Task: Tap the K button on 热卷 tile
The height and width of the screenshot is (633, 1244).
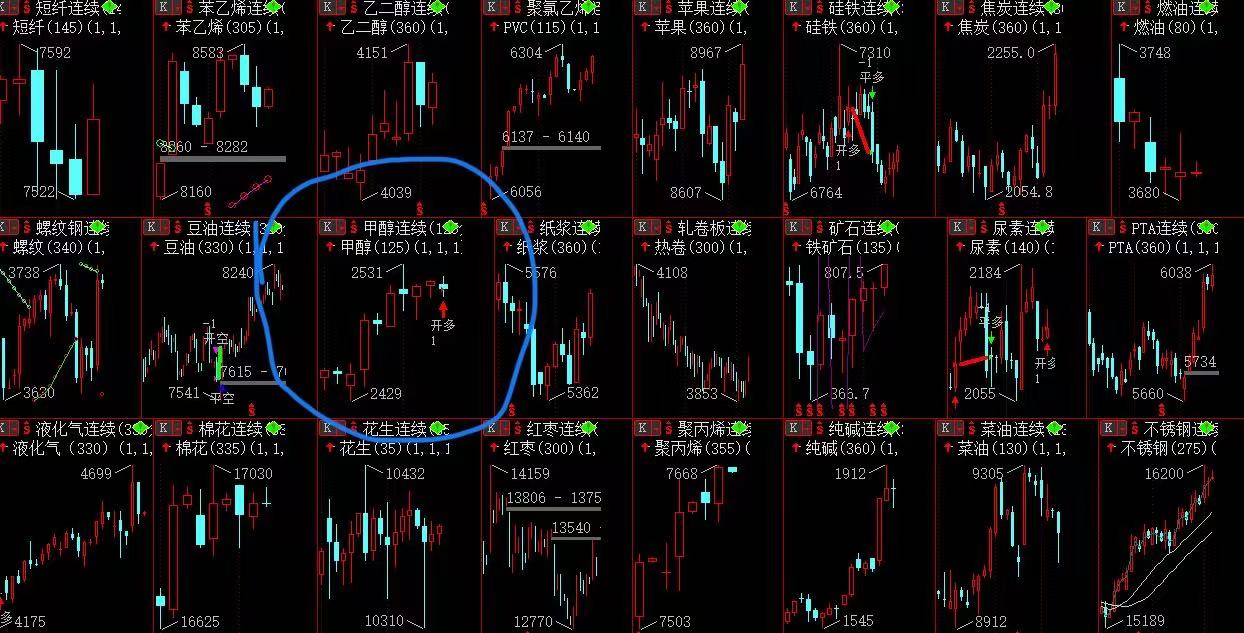Action: (643, 227)
